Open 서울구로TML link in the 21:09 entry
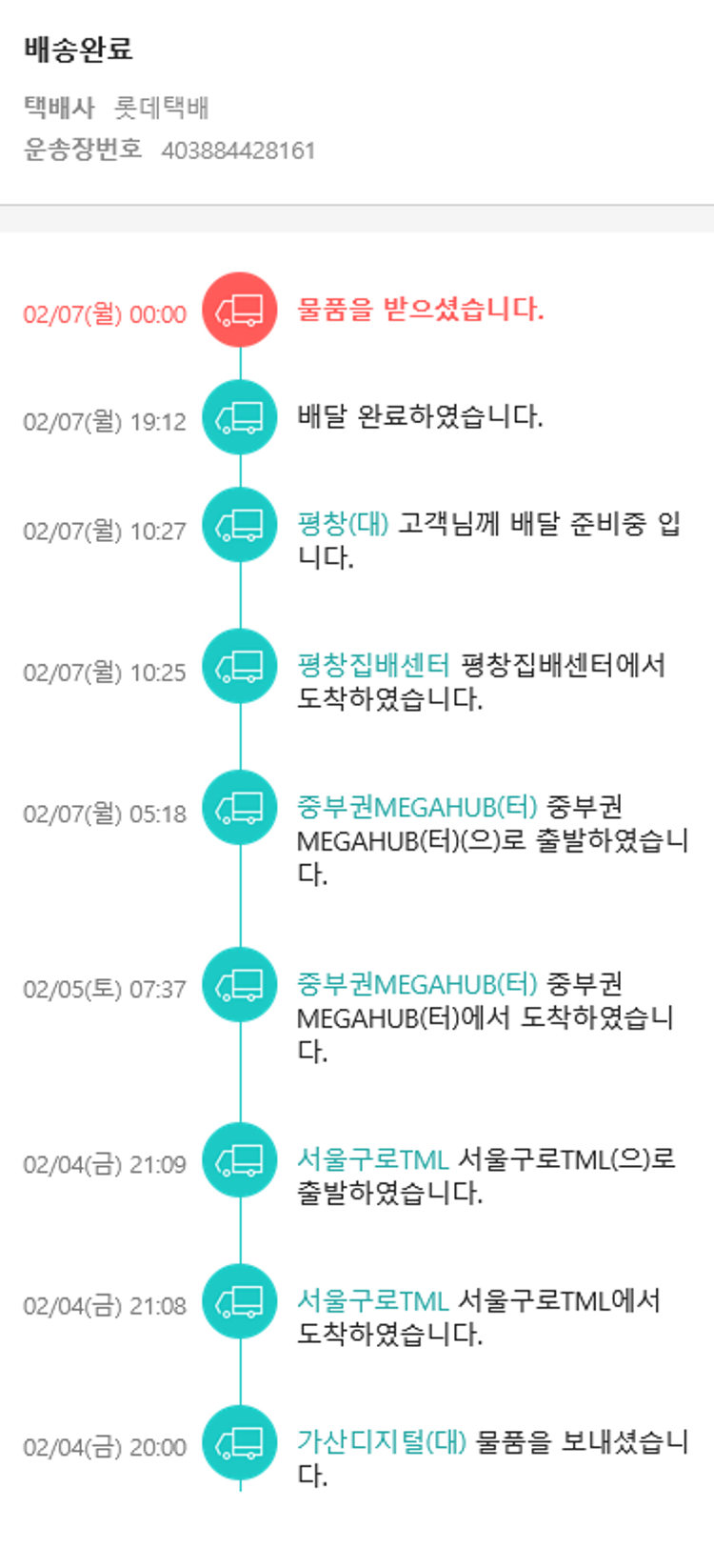Screen dimensions: 714x1568 [x=372, y=1159]
